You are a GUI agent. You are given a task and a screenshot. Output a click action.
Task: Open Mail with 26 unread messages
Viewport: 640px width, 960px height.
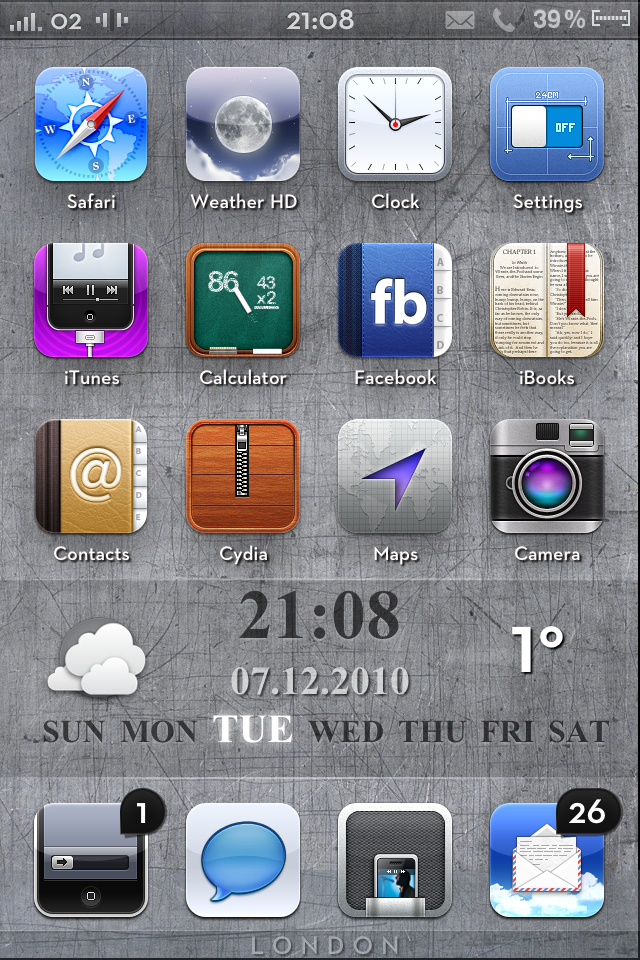click(x=547, y=860)
